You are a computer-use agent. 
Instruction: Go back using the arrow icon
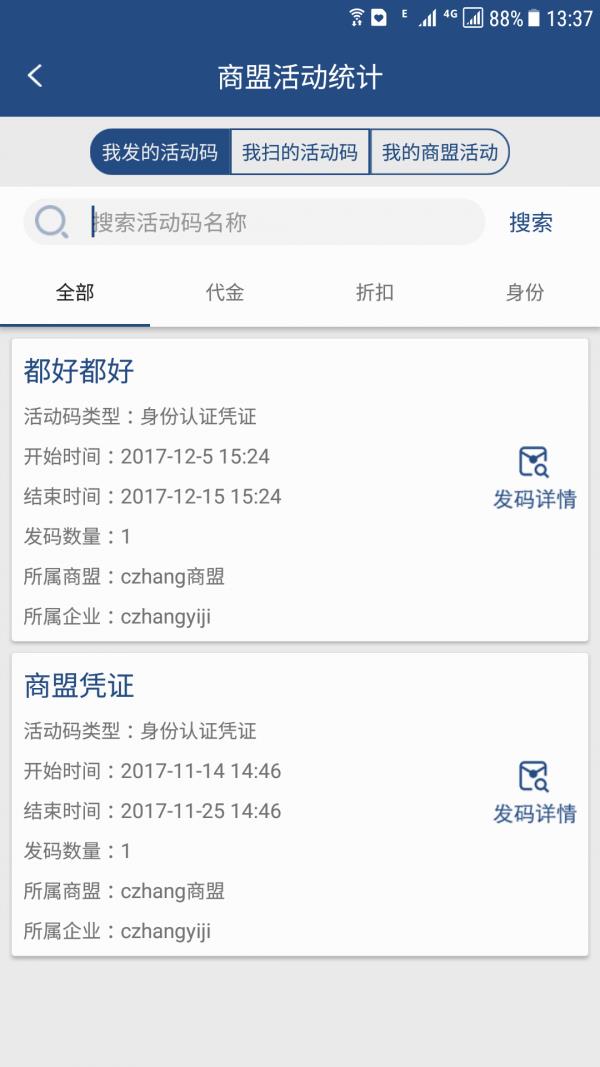pos(35,76)
